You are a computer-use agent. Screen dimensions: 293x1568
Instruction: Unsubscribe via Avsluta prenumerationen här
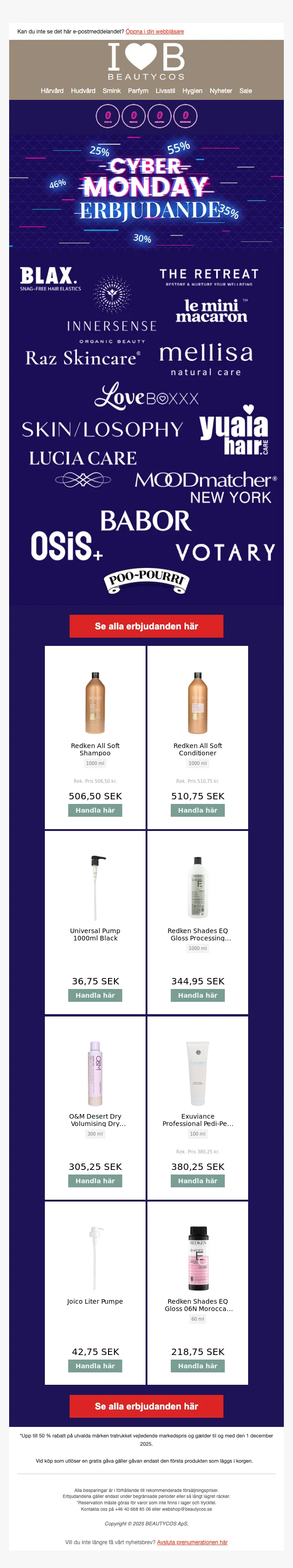192,1542
